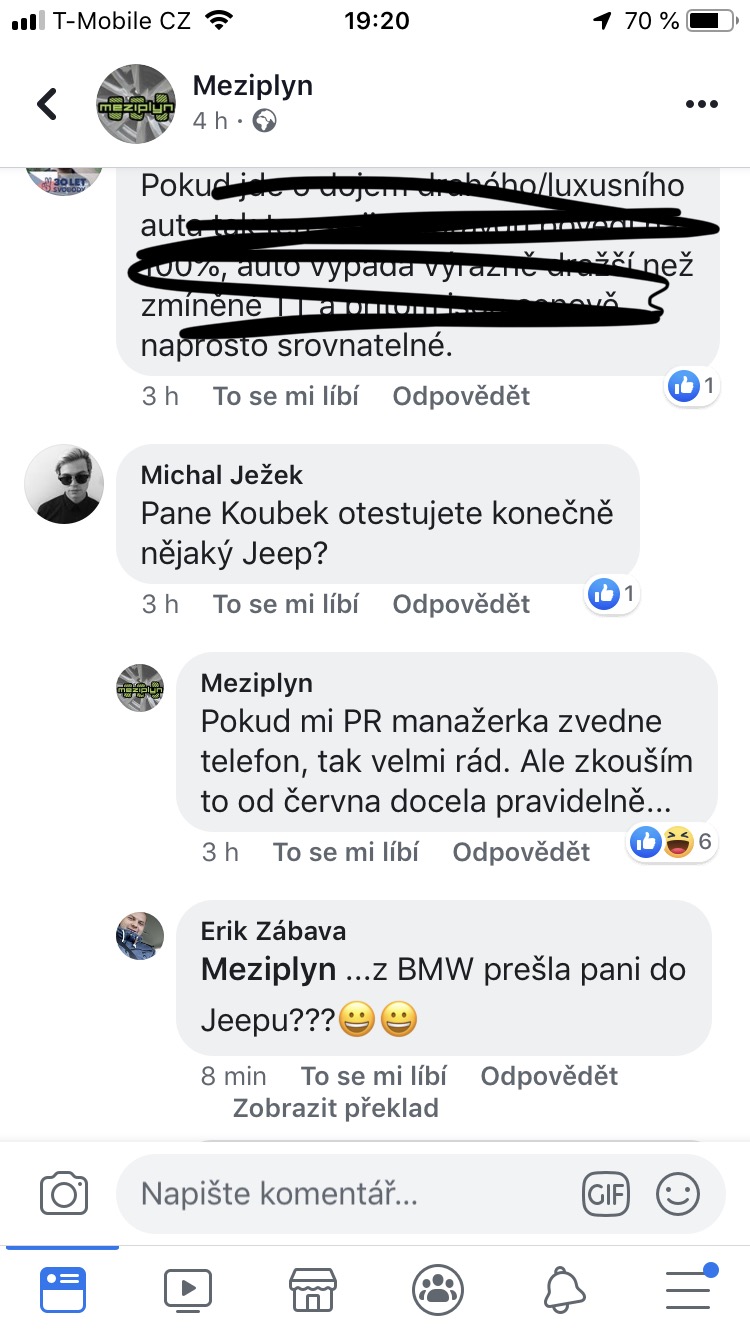Go back using the header arrow
This screenshot has width=750, height=1334.
coord(47,104)
